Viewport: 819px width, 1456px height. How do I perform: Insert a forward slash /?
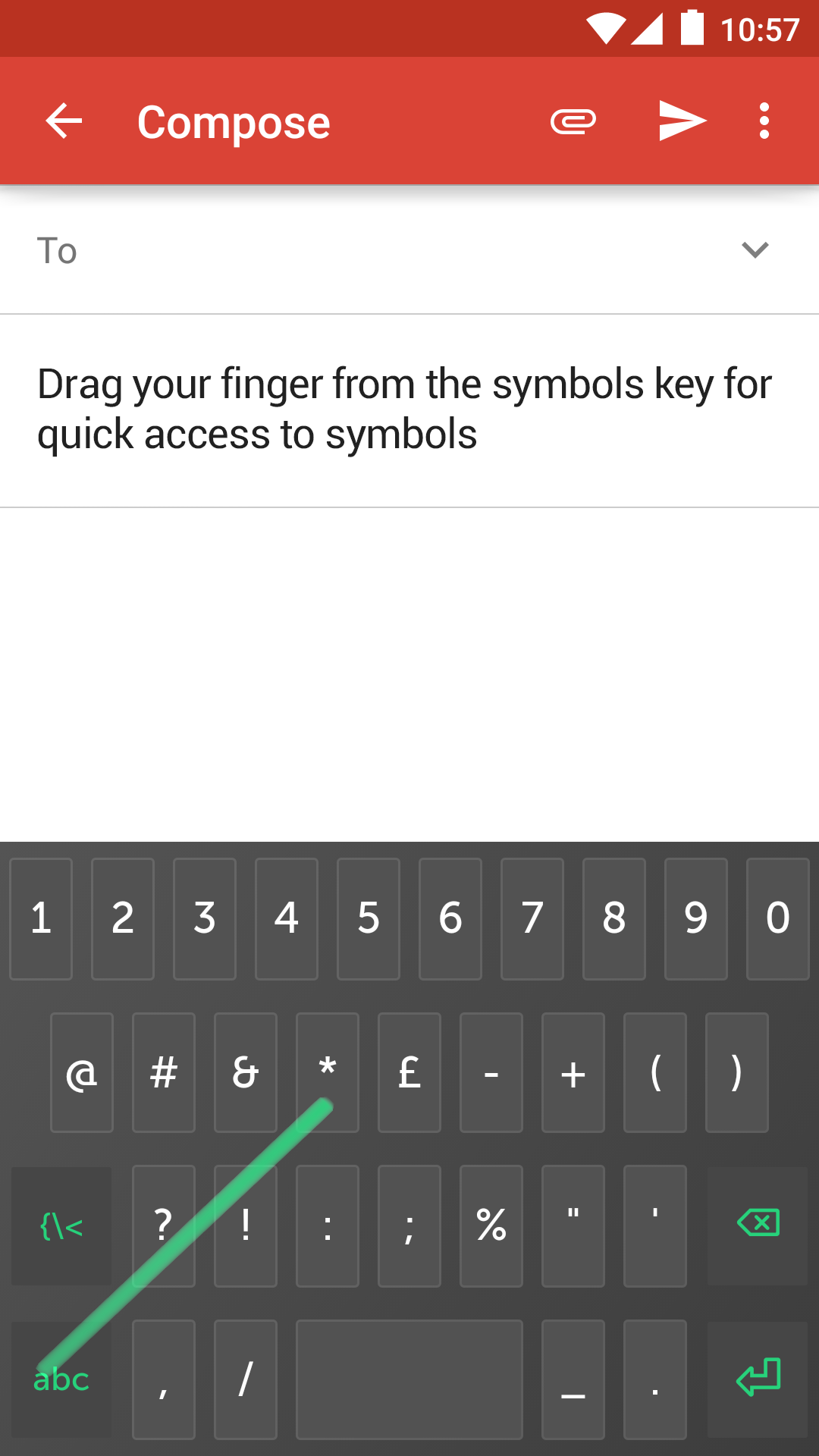(246, 1380)
